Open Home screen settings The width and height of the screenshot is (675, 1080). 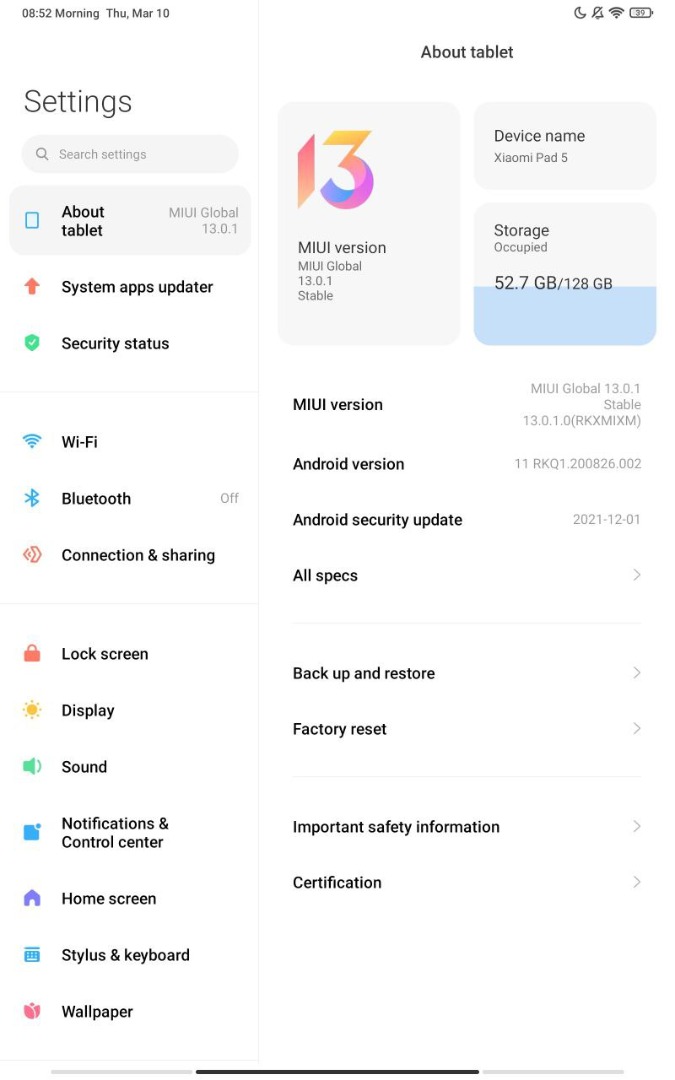(x=108, y=898)
